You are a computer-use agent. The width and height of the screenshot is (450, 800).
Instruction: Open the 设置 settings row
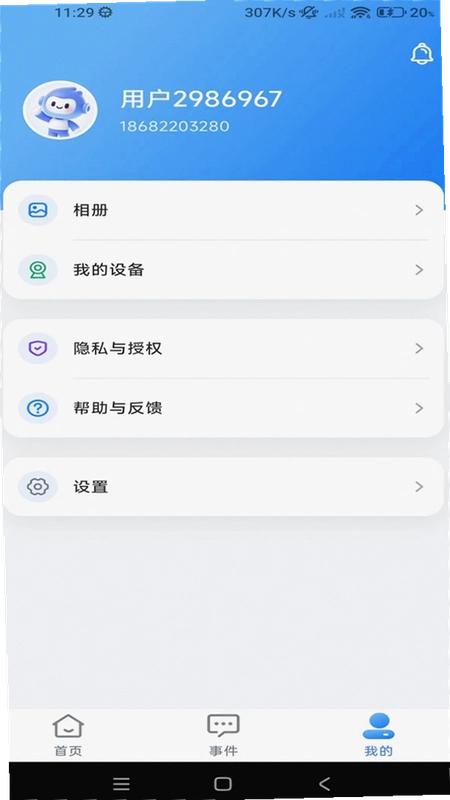click(223, 487)
